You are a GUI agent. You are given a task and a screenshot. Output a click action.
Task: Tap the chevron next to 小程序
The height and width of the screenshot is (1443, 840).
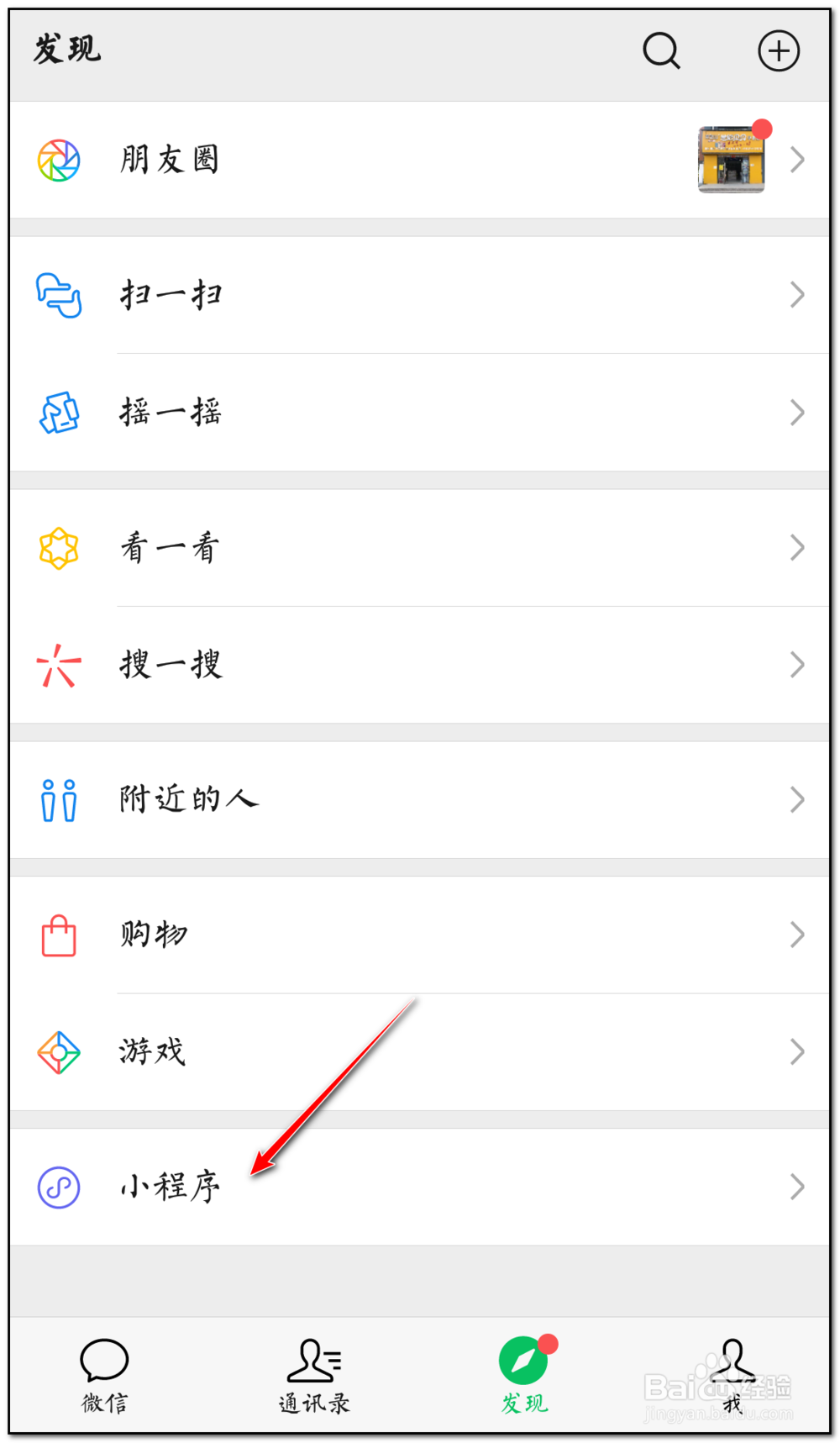(797, 1187)
